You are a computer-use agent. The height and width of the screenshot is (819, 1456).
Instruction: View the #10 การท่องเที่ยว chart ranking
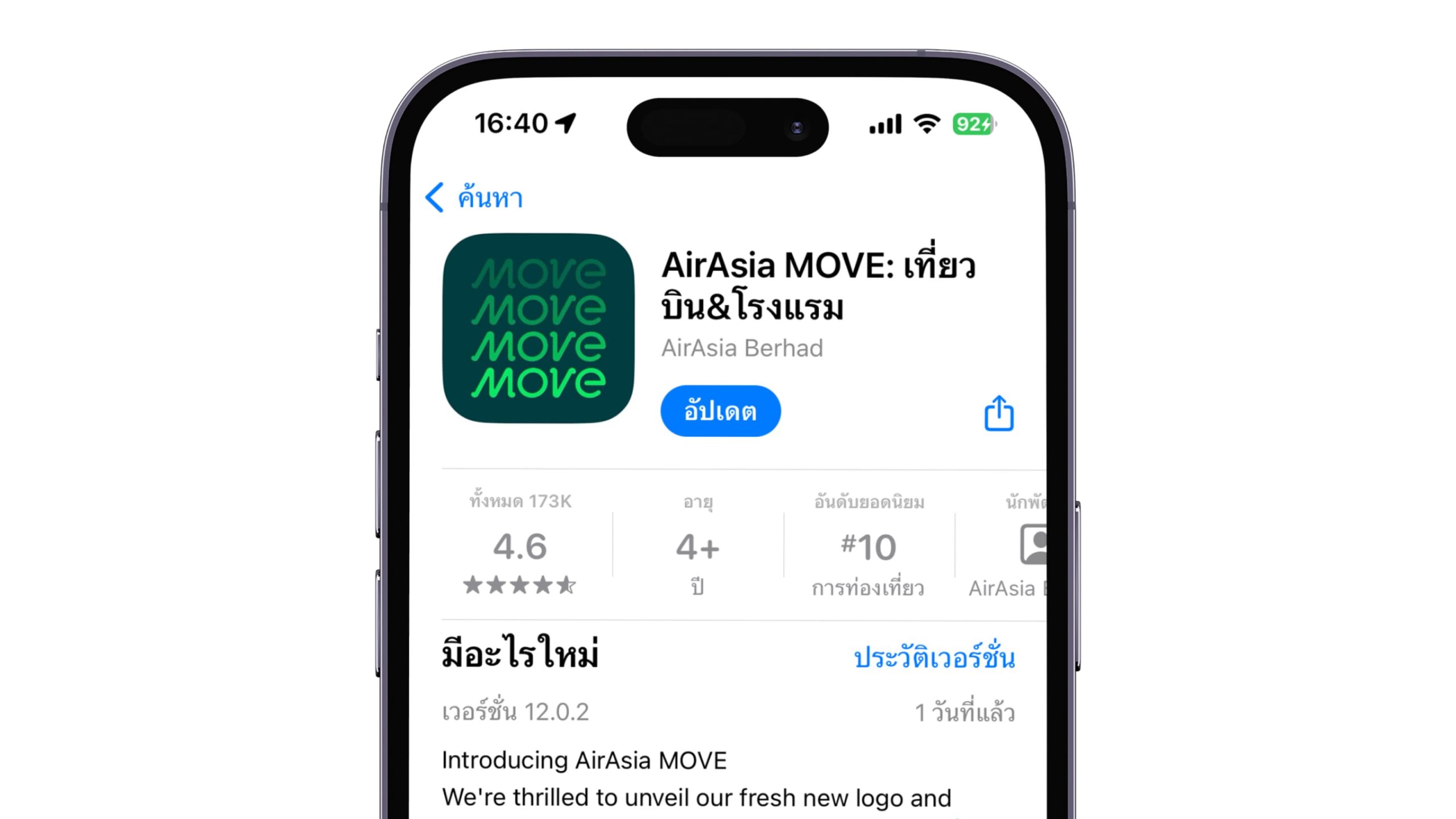[x=868, y=547]
